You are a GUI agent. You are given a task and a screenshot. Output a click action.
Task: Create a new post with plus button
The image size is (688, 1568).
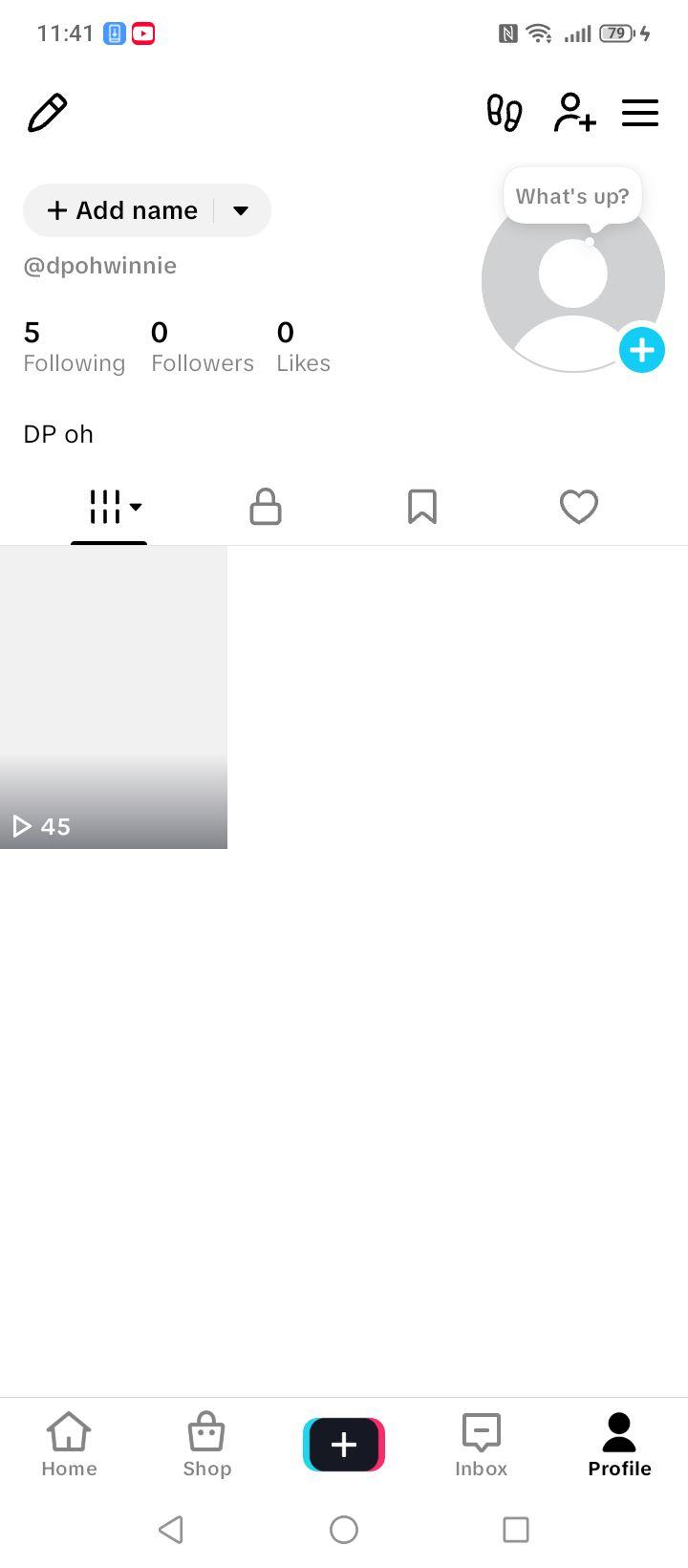[344, 1444]
